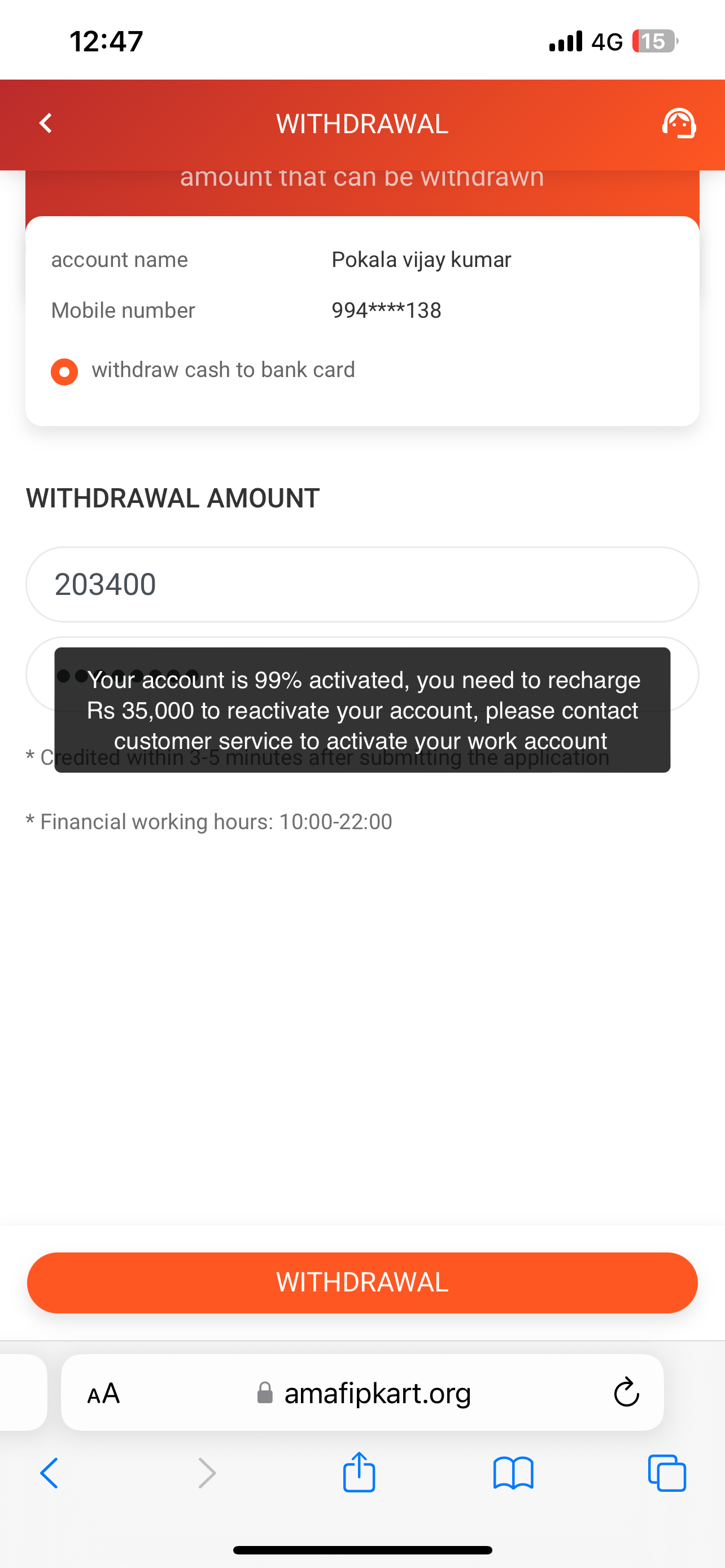
Task: Reload the page in Safari
Action: pyautogui.click(x=626, y=1392)
